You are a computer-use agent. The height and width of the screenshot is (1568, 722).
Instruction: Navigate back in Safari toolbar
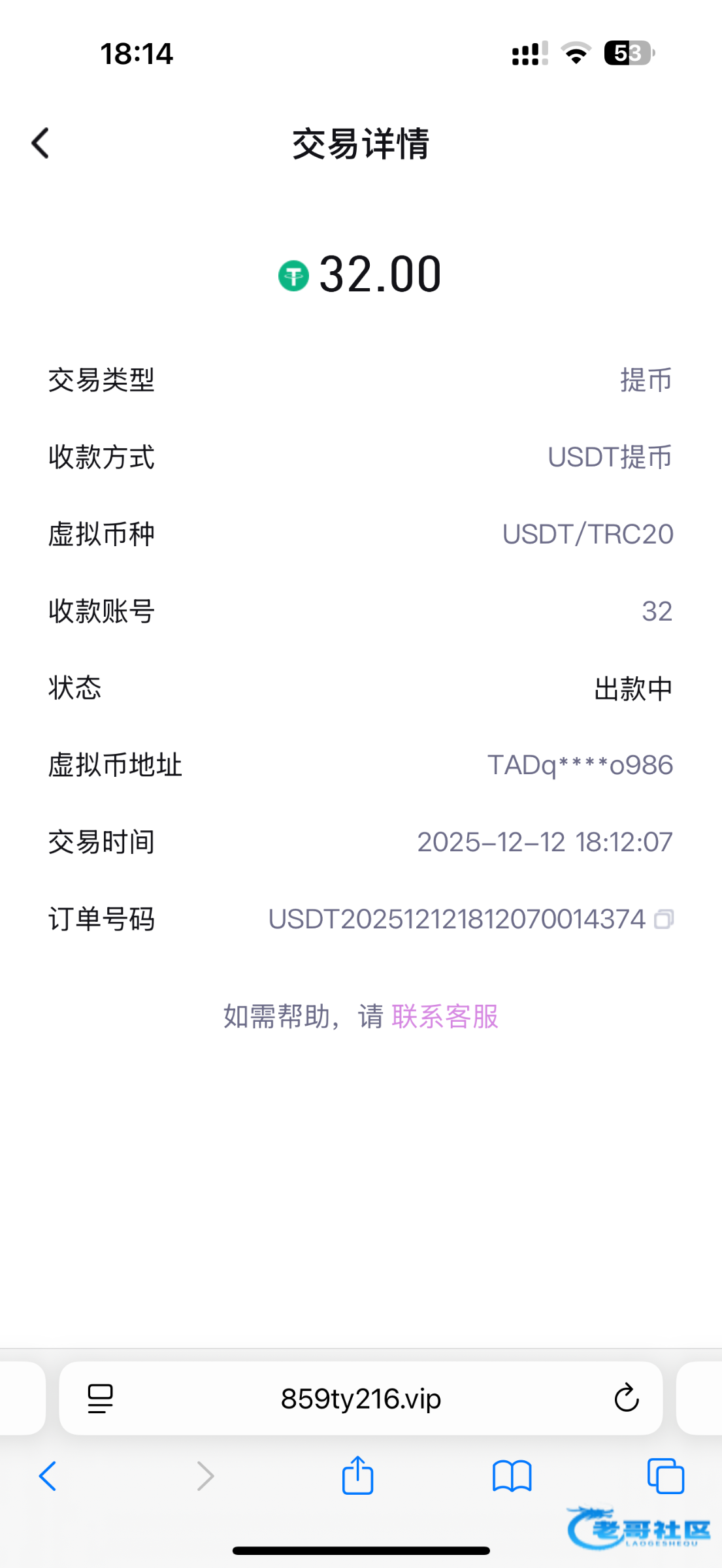pos(48,1476)
